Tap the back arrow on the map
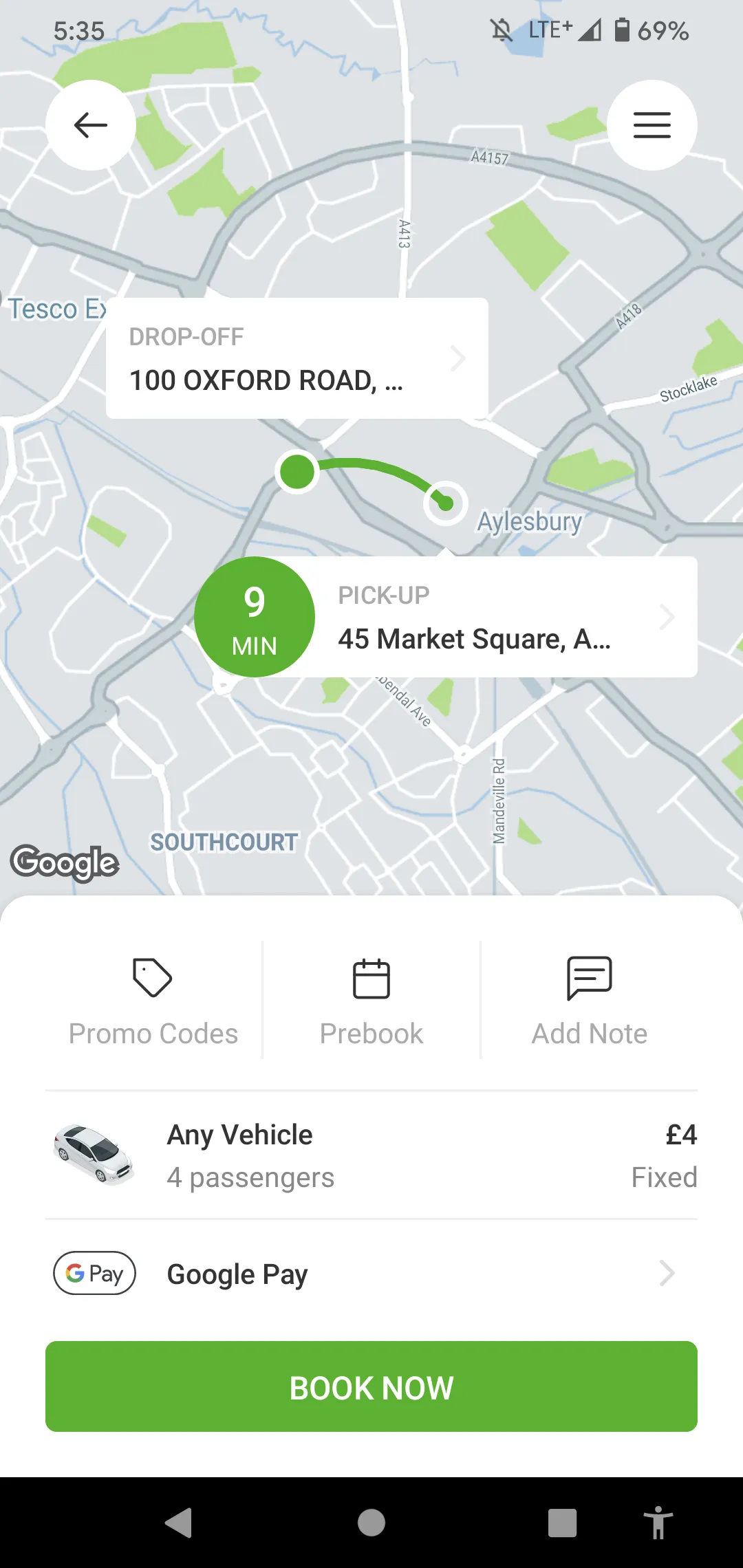 pos(90,124)
